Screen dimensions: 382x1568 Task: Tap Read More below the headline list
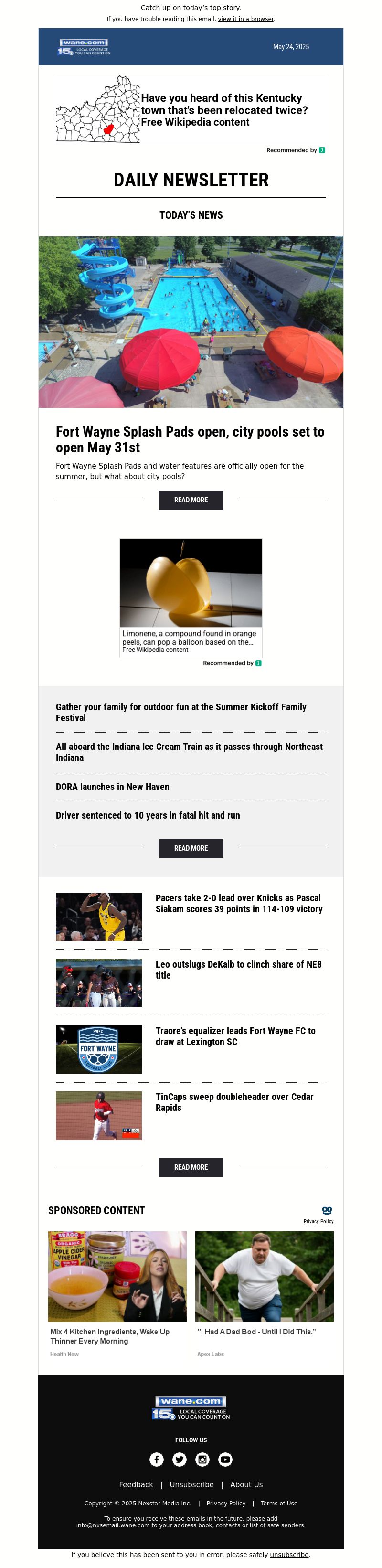coord(191,848)
